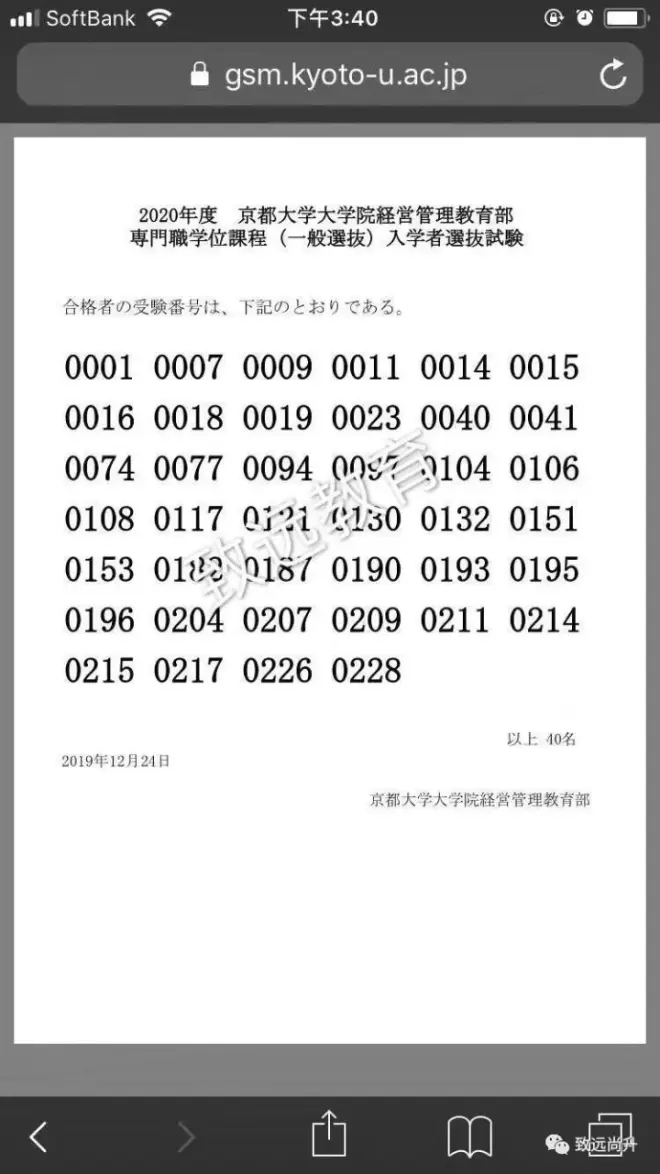Open the bookmarks book icon
Screen dimensions: 660x1174
pos(470,1135)
